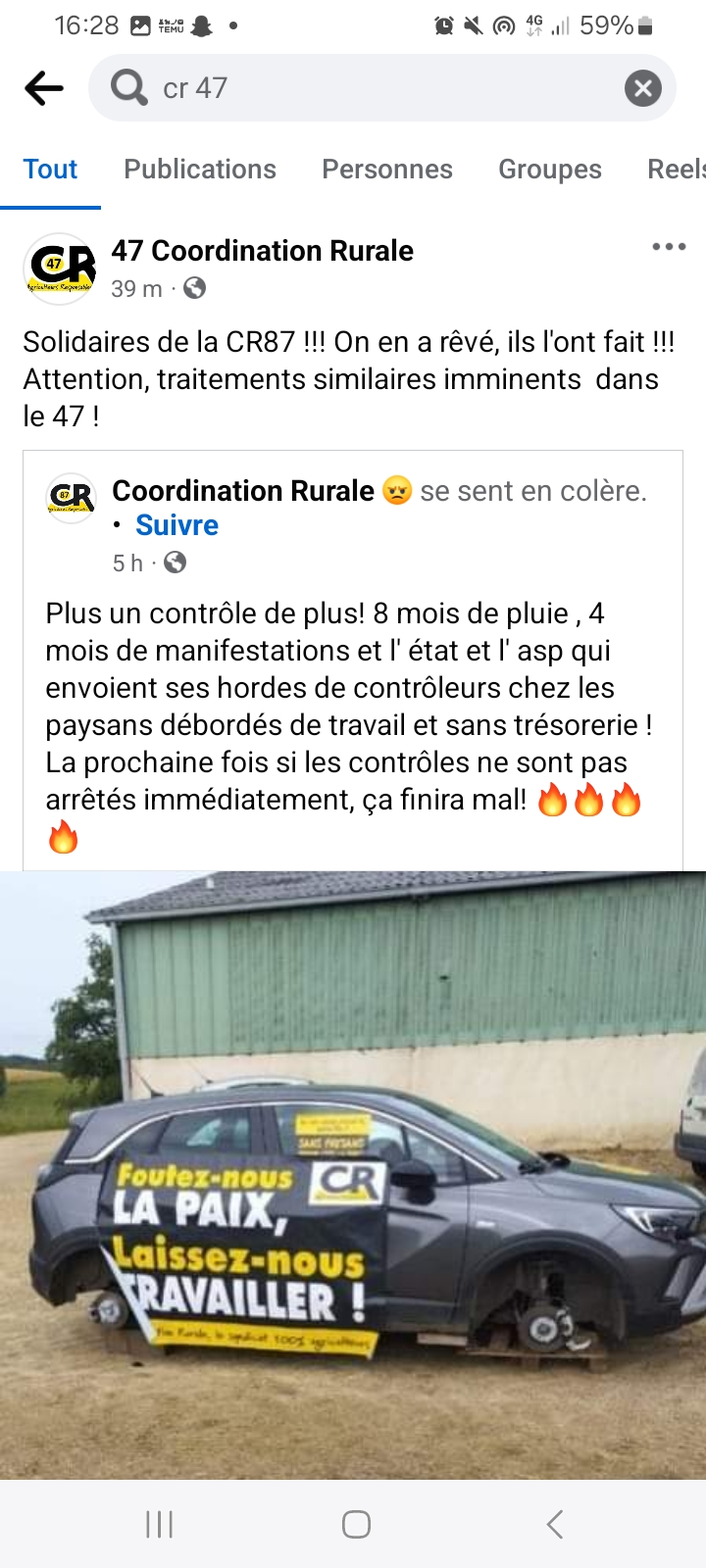Switch to the Reels tab
The image size is (706, 1568).
676,169
